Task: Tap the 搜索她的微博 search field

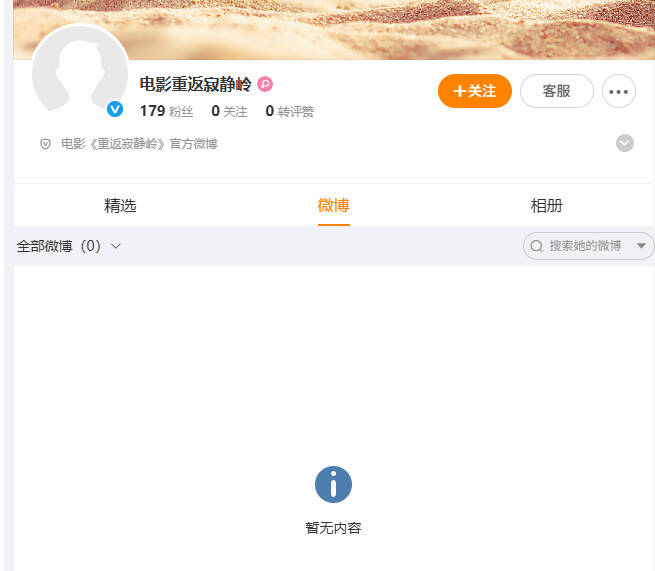Action: click(x=582, y=246)
